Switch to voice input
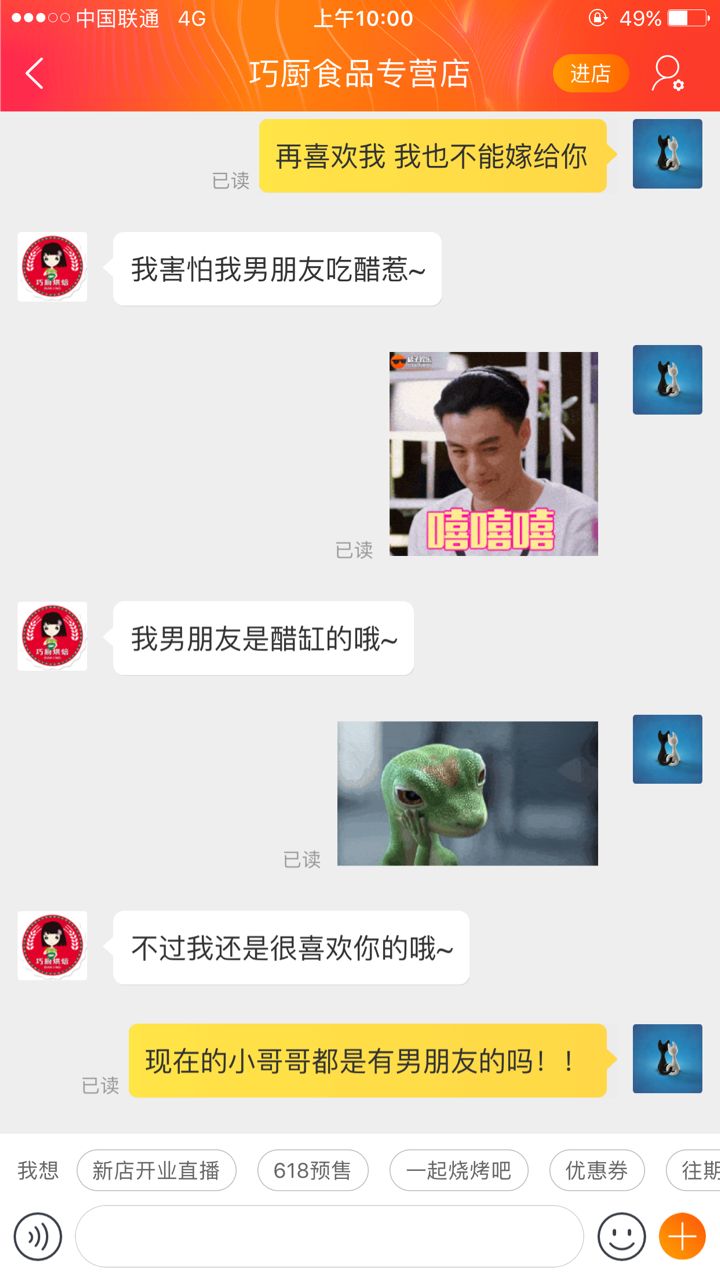Viewport: 720px width, 1280px height. 38,1236
